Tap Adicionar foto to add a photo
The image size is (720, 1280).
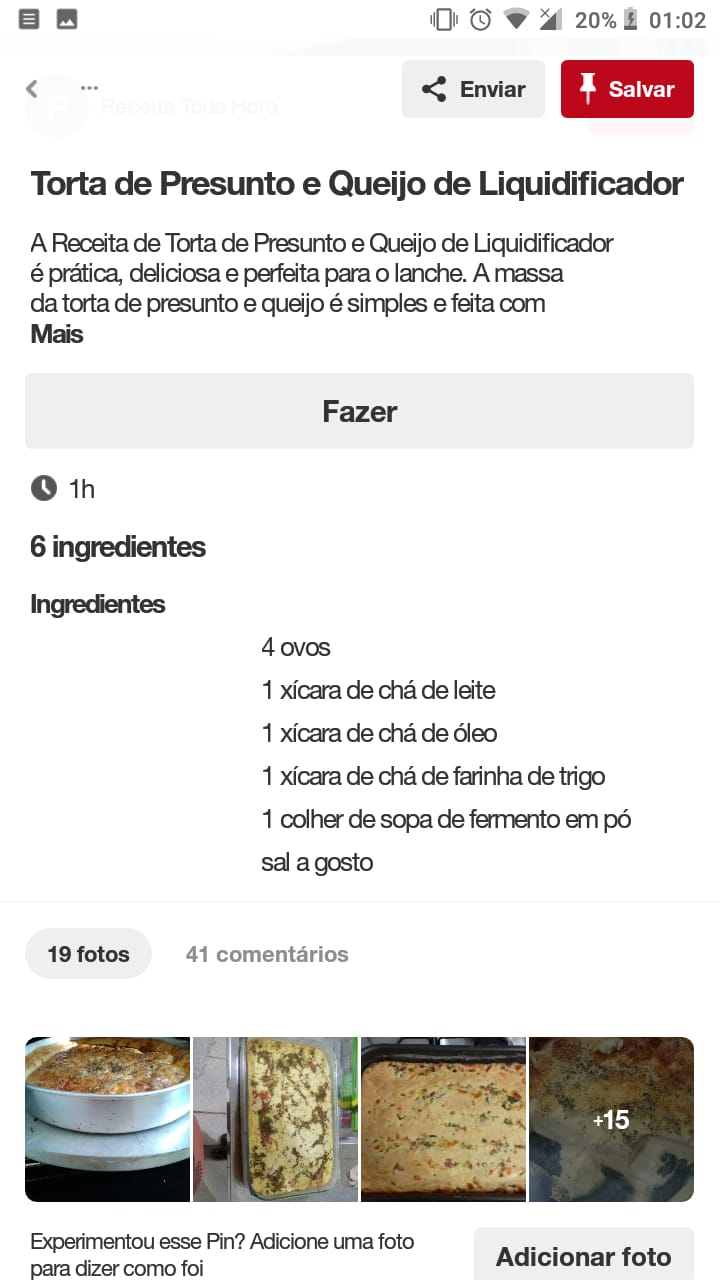click(584, 1256)
